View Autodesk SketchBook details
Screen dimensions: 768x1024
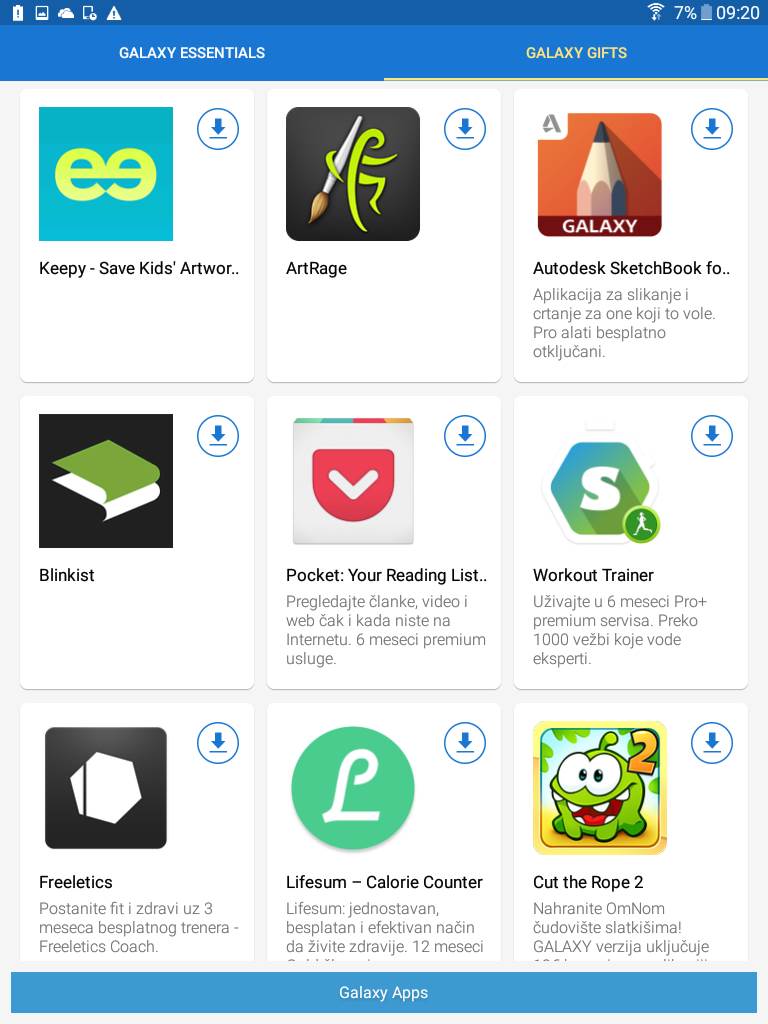point(599,174)
